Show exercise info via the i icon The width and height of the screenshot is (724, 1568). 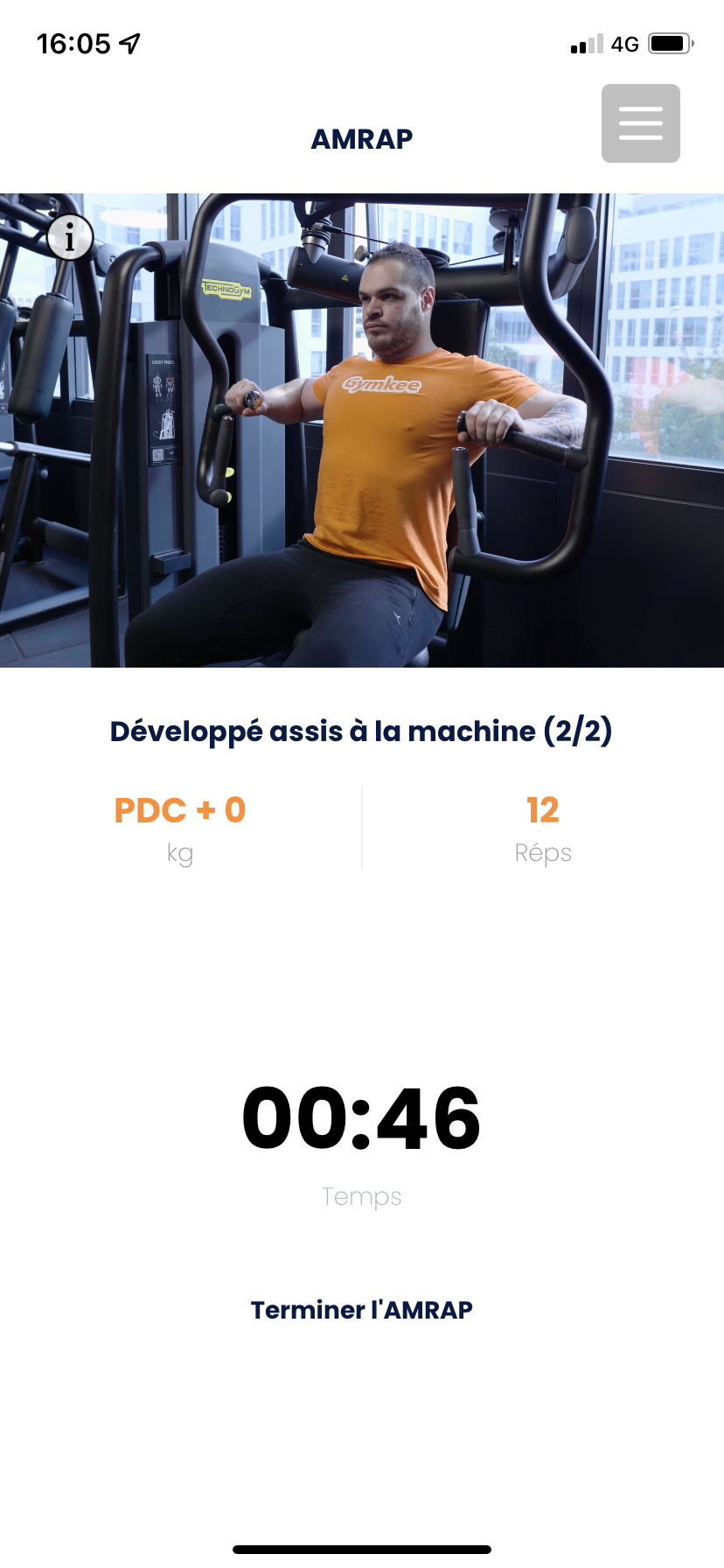(x=70, y=237)
